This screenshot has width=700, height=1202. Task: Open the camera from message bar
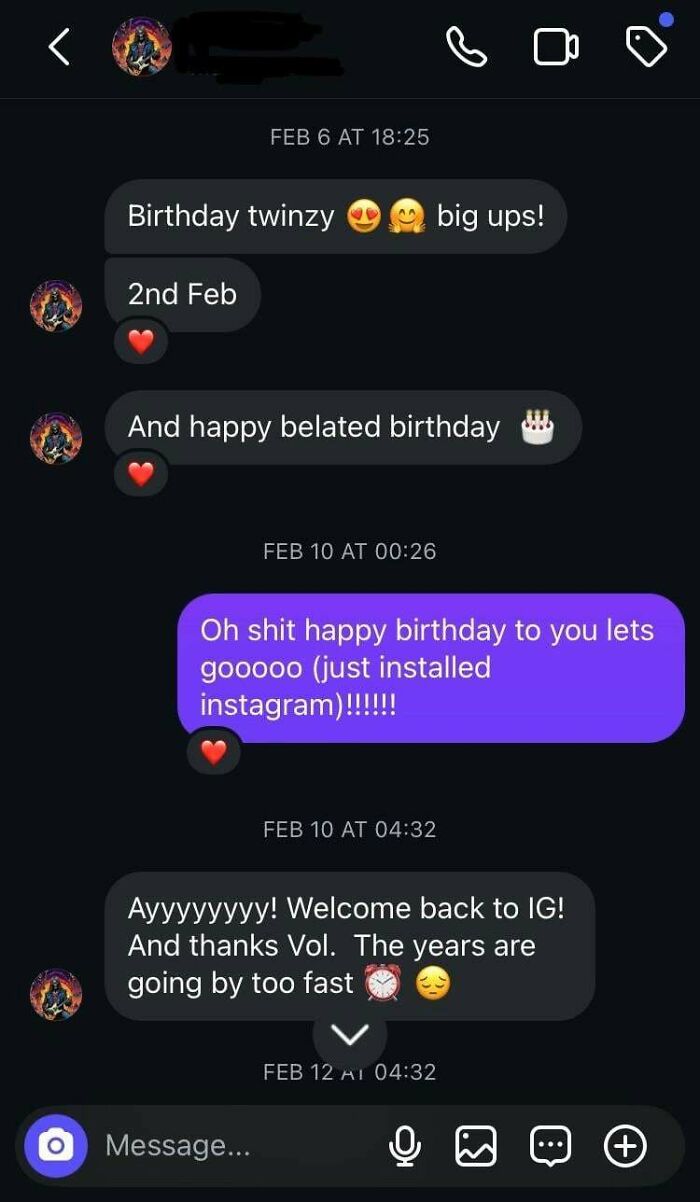click(x=56, y=1145)
